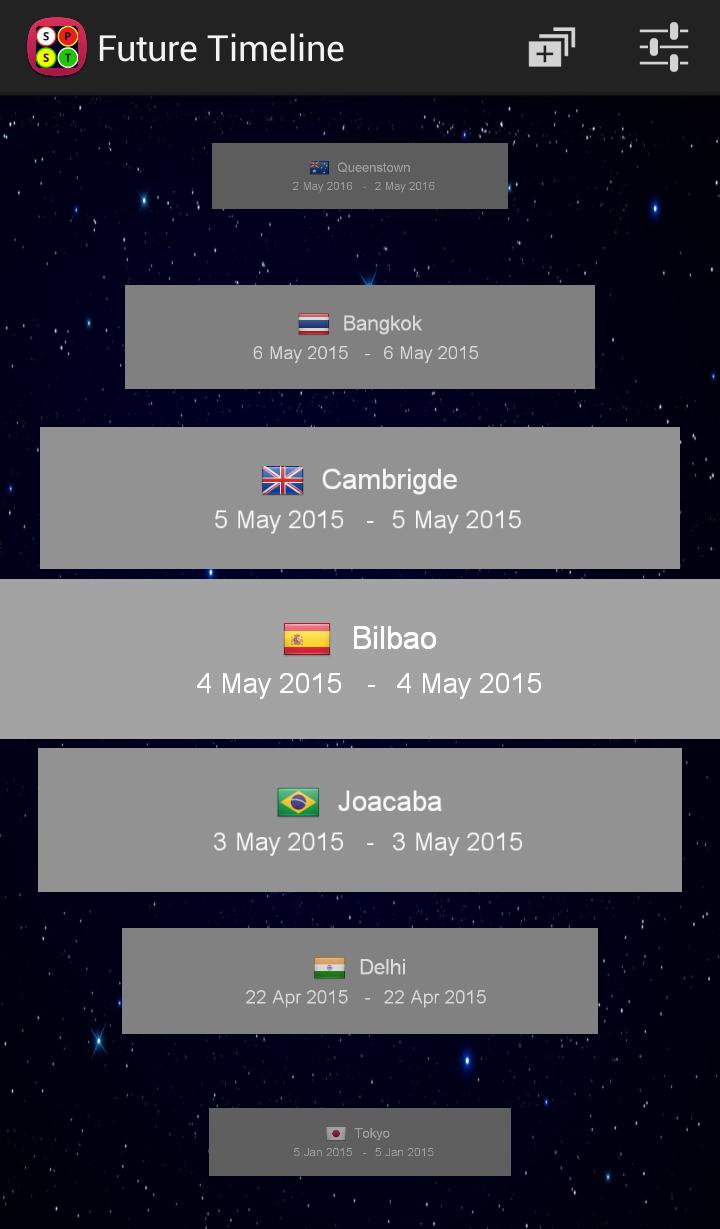720x1229 pixels.
Task: Tap the Future Timeline app icon
Action: [x=56, y=48]
